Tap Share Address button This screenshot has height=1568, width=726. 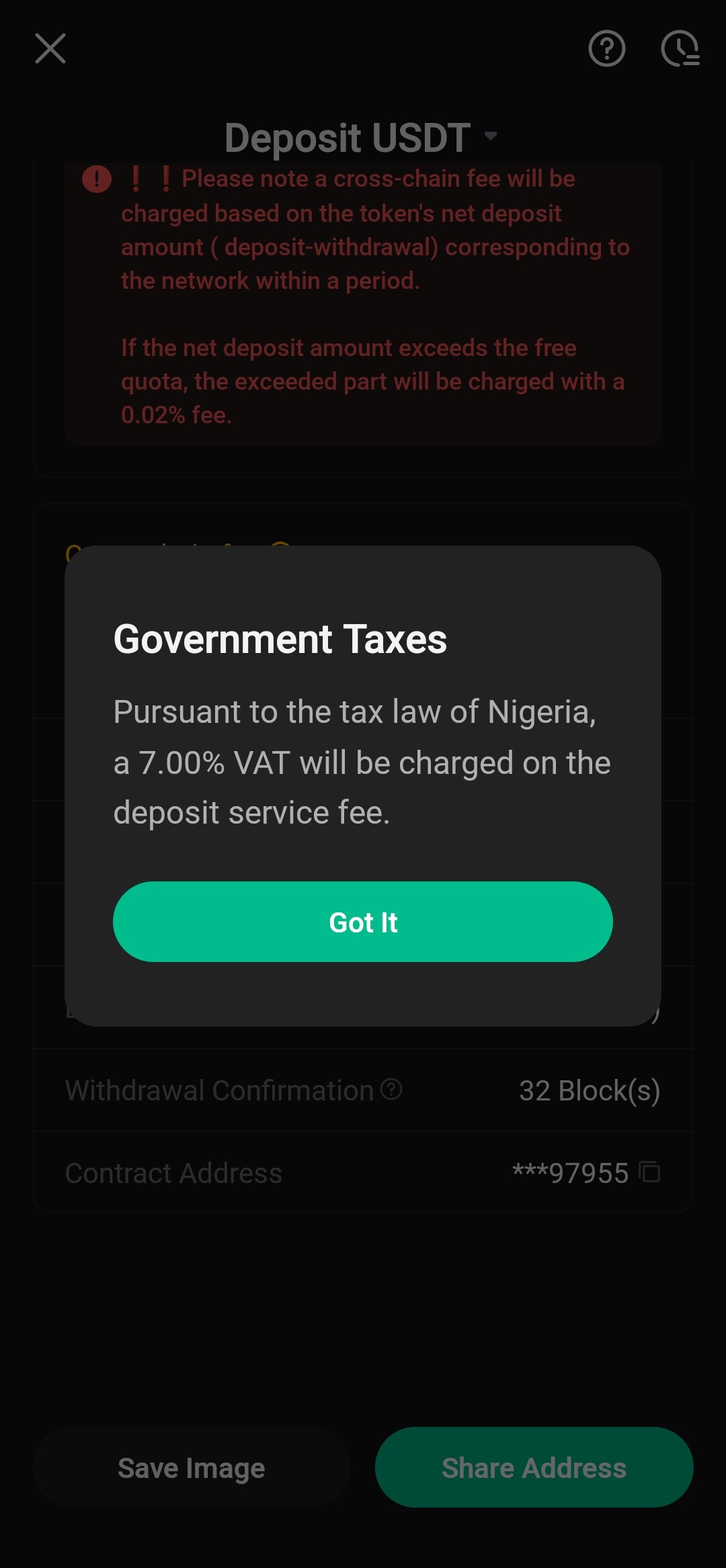click(x=534, y=1467)
